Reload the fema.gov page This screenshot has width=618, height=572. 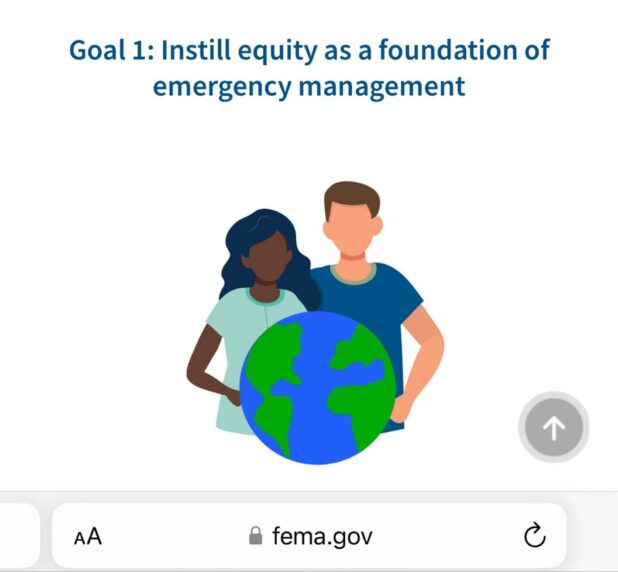[x=535, y=536]
